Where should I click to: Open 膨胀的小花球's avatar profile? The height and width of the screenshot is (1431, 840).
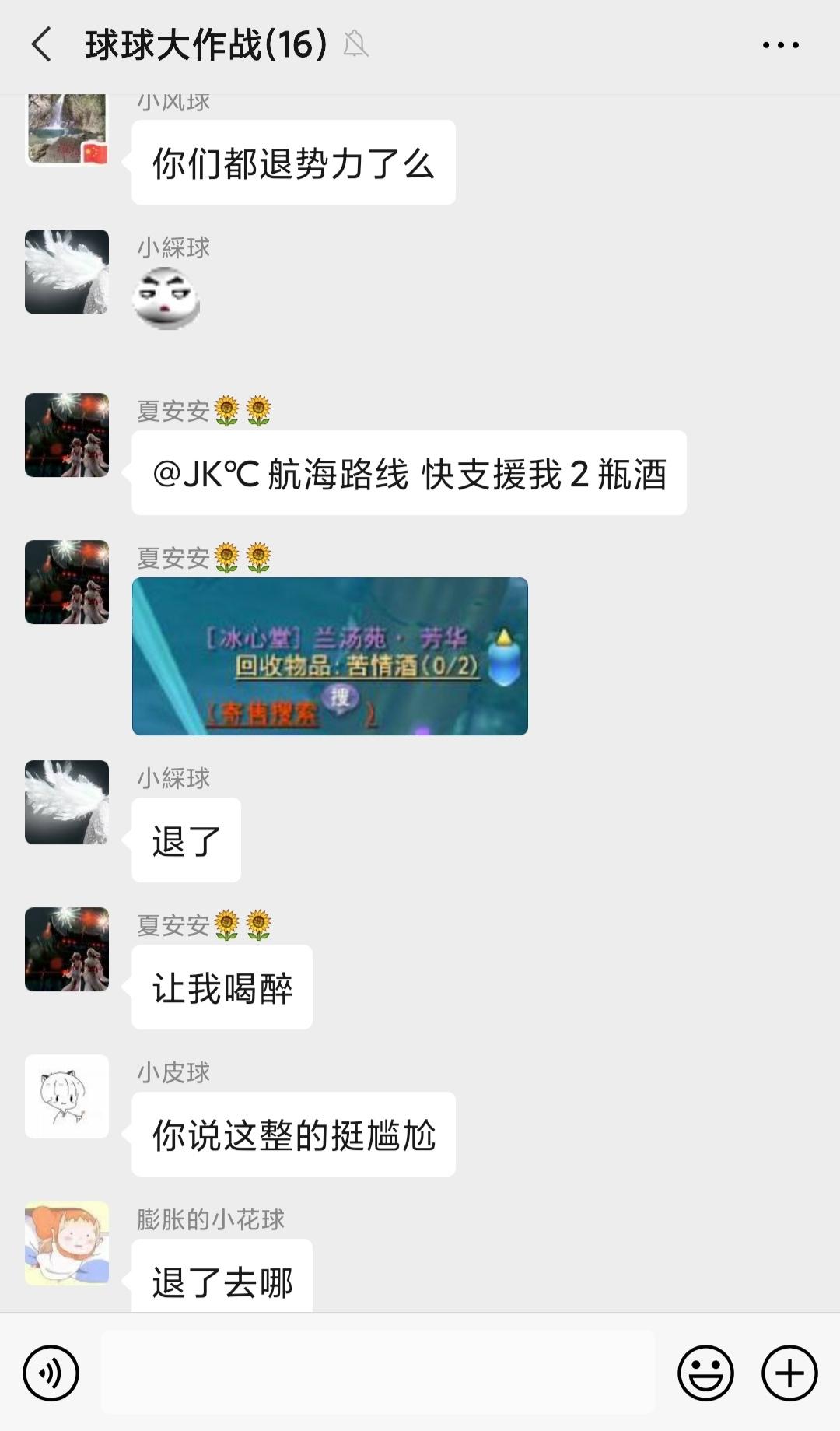pos(67,1243)
